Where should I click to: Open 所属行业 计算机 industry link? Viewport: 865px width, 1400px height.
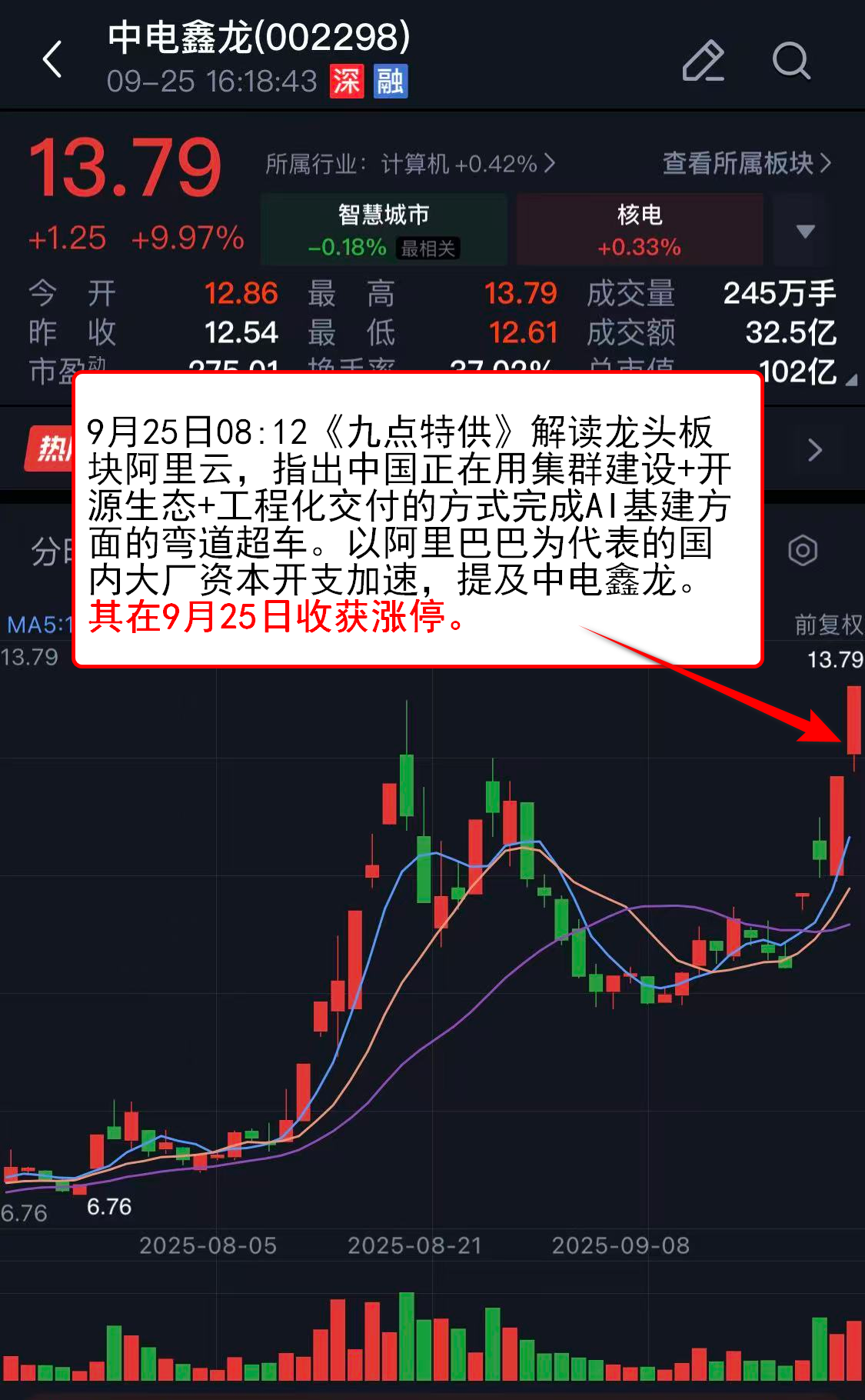[x=410, y=164]
